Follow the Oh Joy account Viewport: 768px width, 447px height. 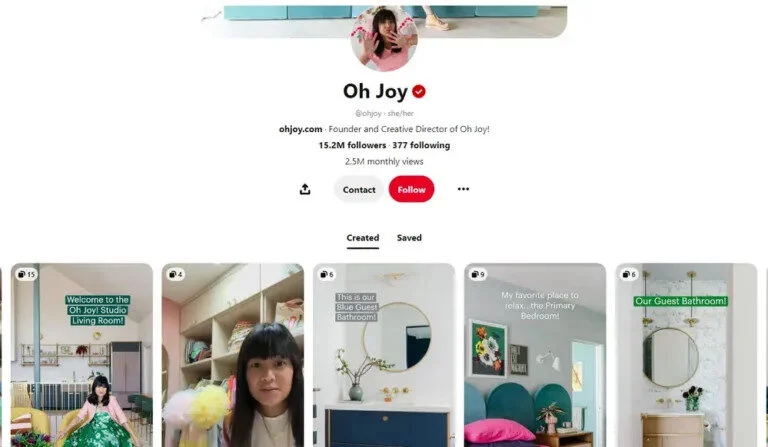pos(411,189)
